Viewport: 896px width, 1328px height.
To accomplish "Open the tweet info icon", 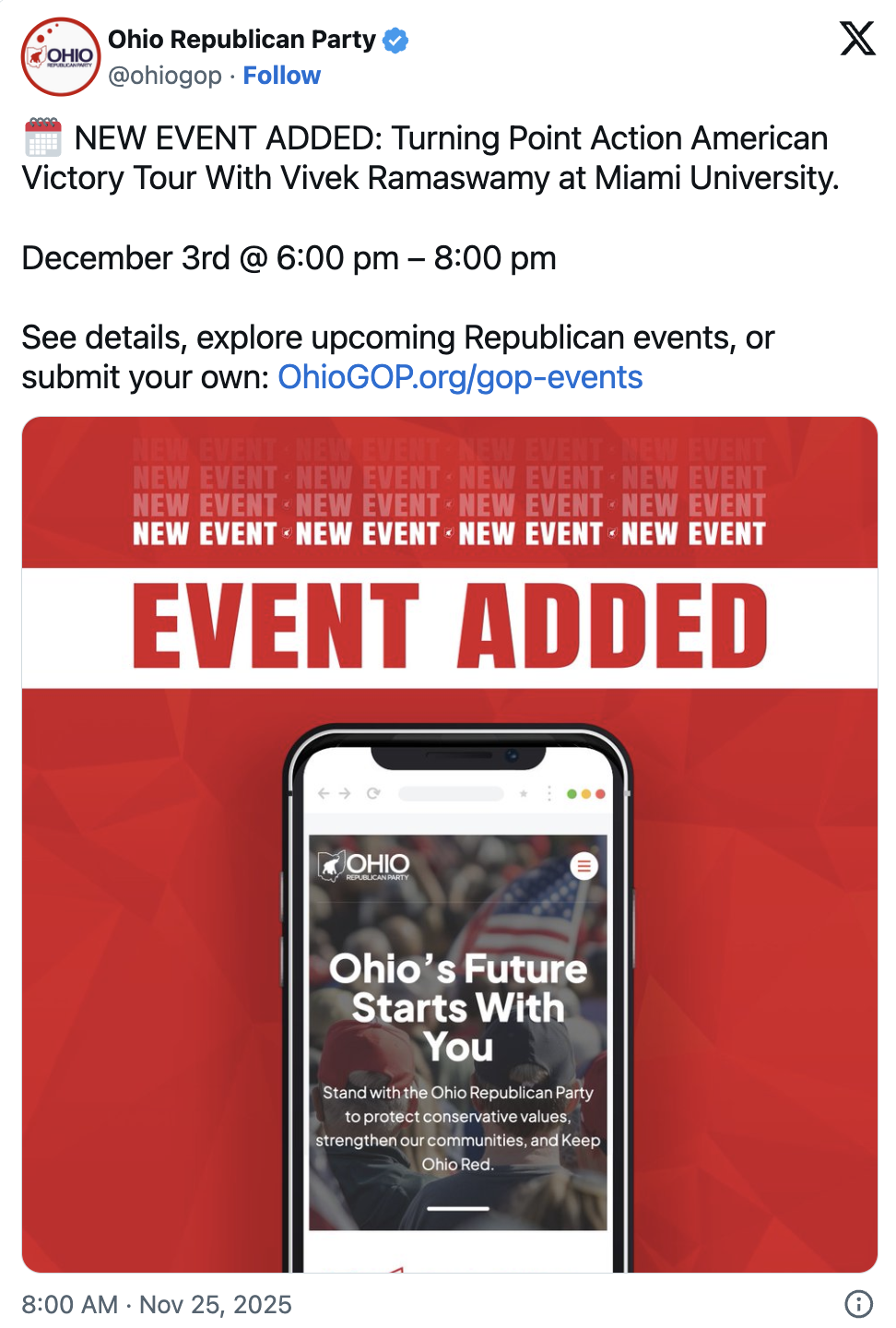I will [858, 1303].
